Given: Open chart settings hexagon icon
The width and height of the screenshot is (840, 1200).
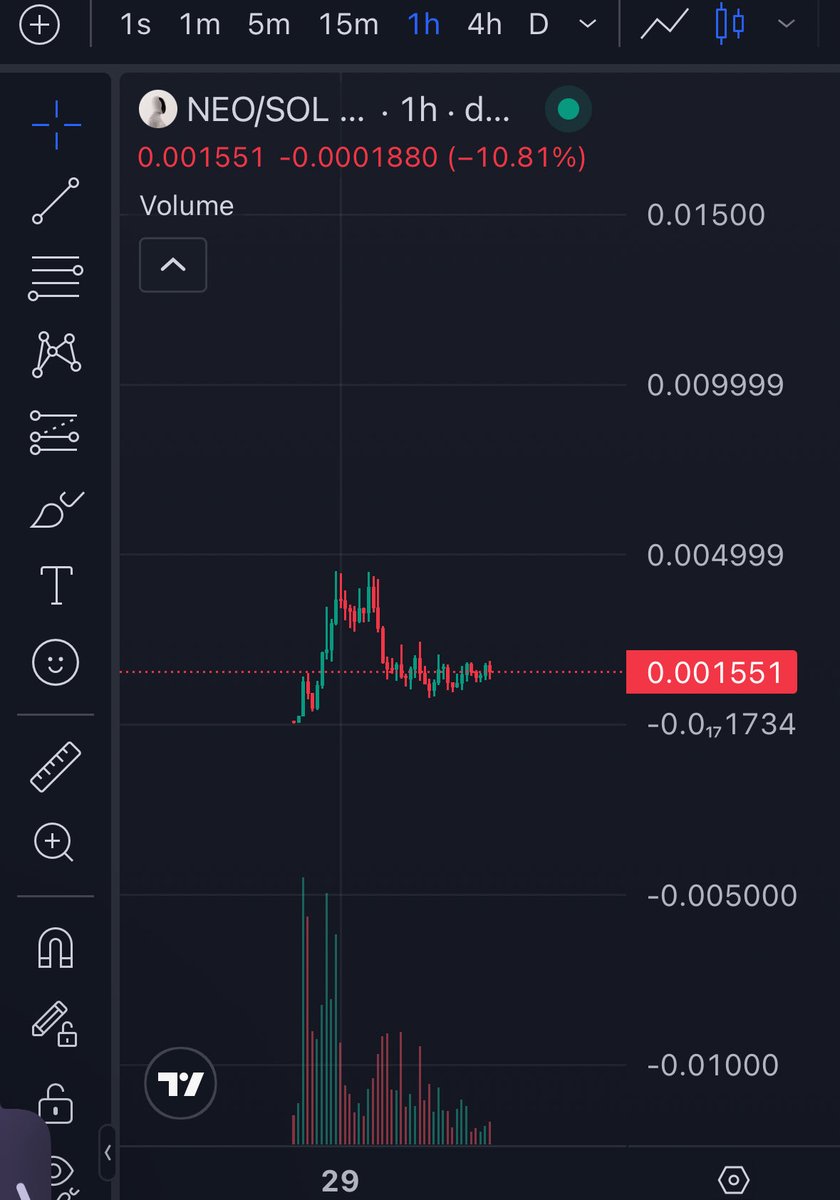Looking at the screenshot, I should [733, 1180].
